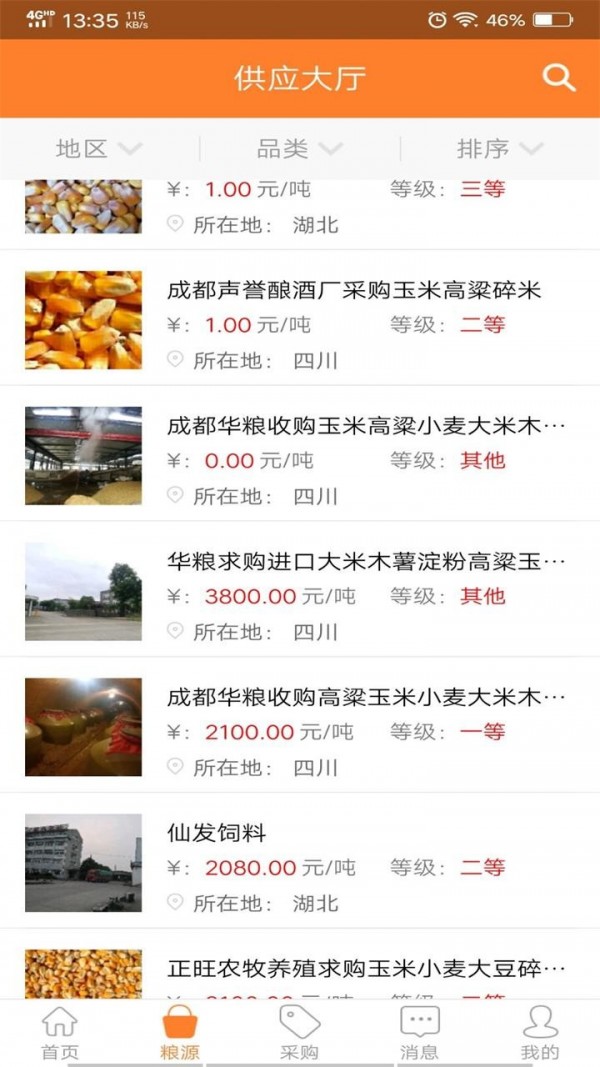
Task: Open the 华粮求购进口大米木薯淀粉 listing
Action: tap(366, 563)
